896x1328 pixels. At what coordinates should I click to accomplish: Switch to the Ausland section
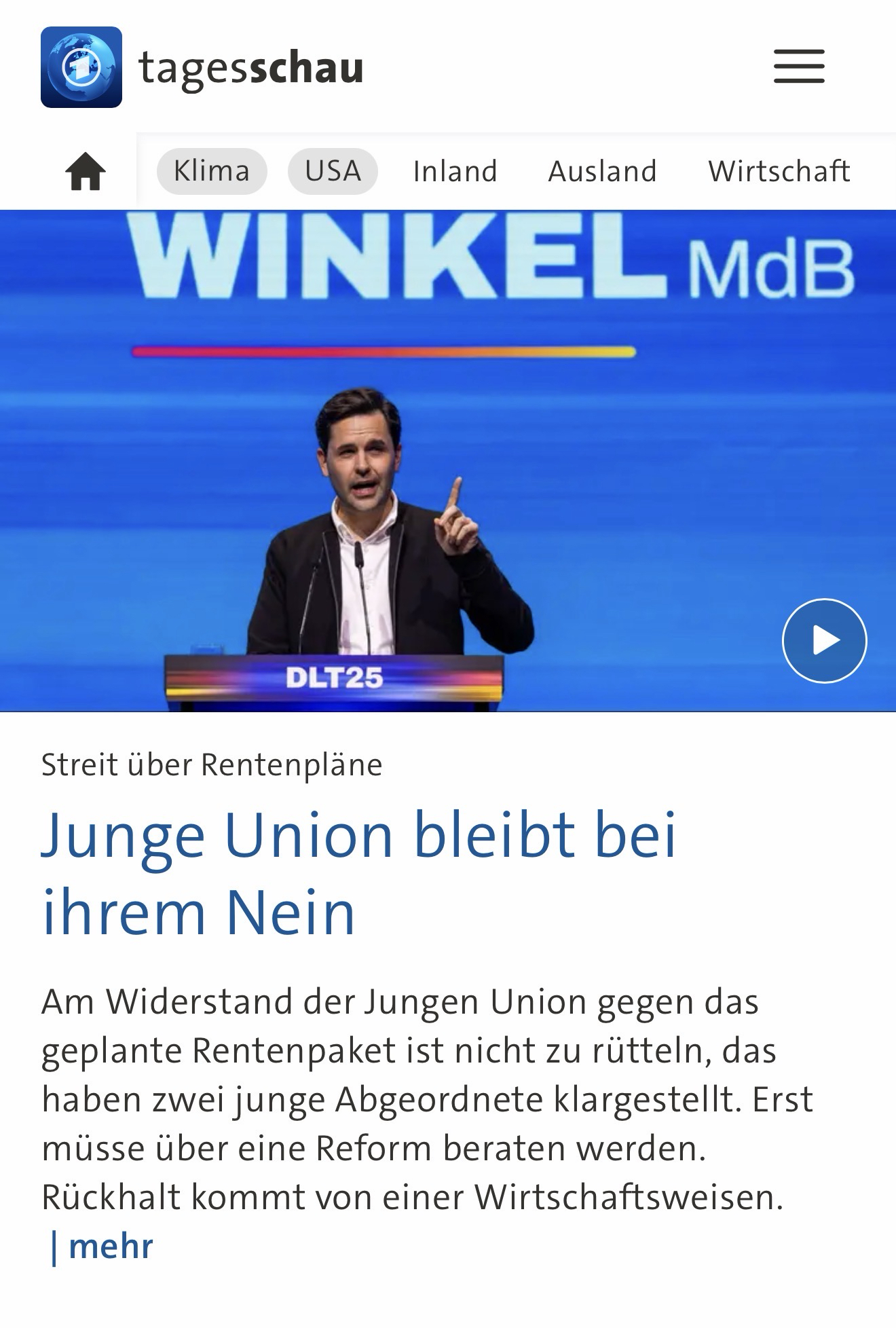pos(602,171)
